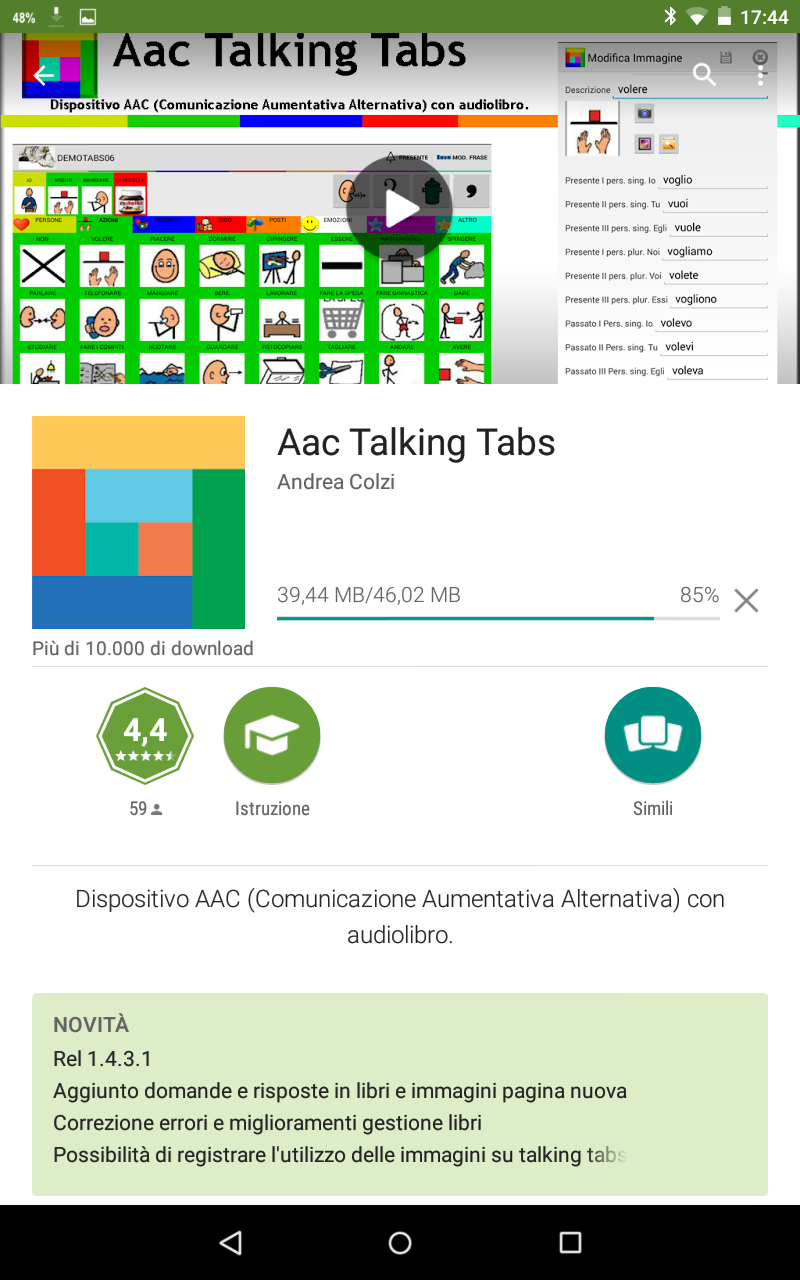Cancel the app download in progress
This screenshot has width=800, height=1280.
click(x=746, y=600)
